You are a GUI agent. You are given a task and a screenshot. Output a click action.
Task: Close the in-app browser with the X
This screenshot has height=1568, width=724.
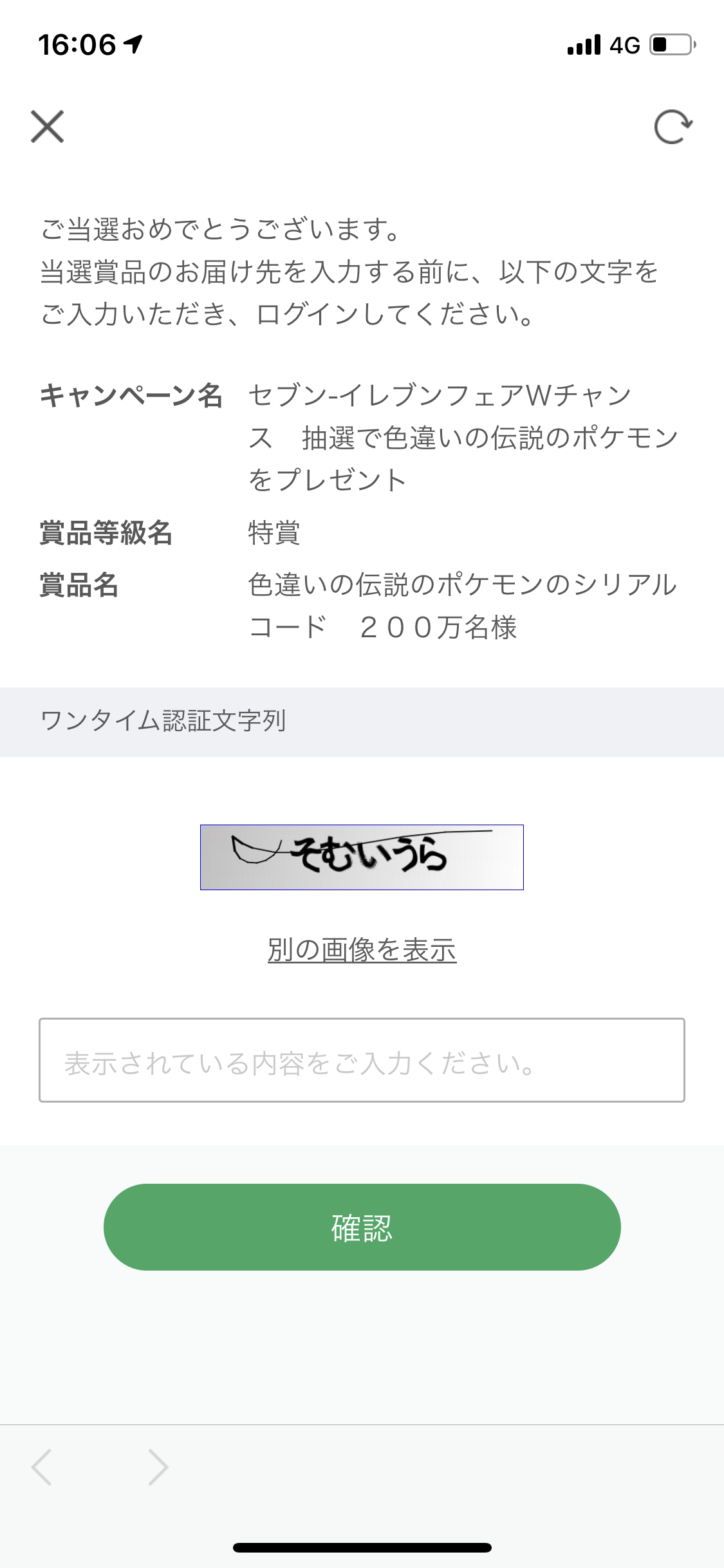[48, 126]
